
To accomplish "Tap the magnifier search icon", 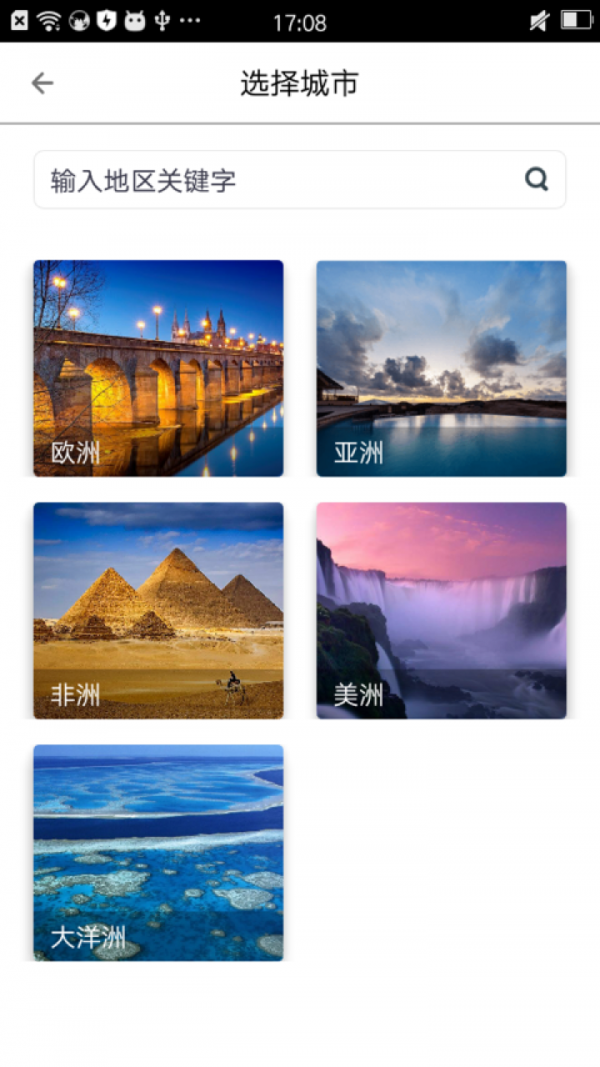I will click(x=537, y=180).
